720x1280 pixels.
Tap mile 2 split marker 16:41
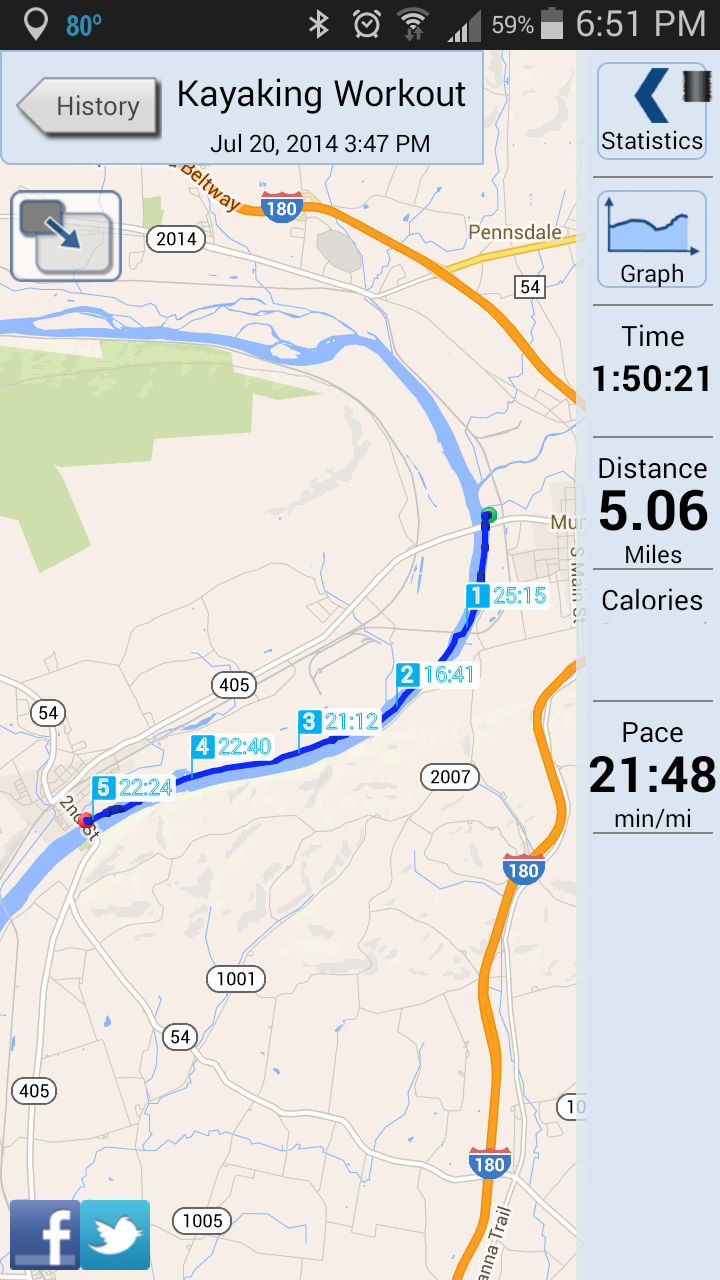[436, 675]
